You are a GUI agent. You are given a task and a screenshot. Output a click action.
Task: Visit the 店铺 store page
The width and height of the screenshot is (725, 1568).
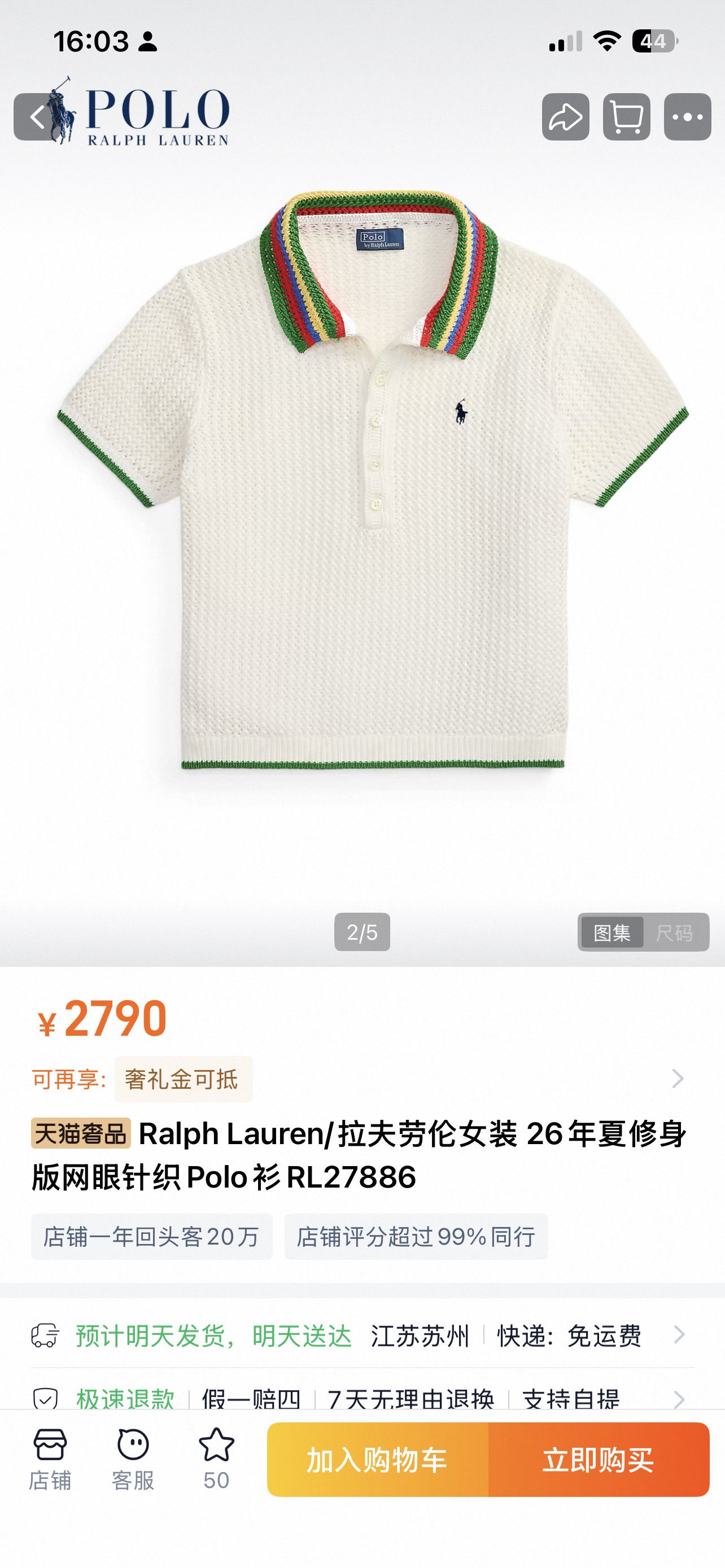point(50,1459)
